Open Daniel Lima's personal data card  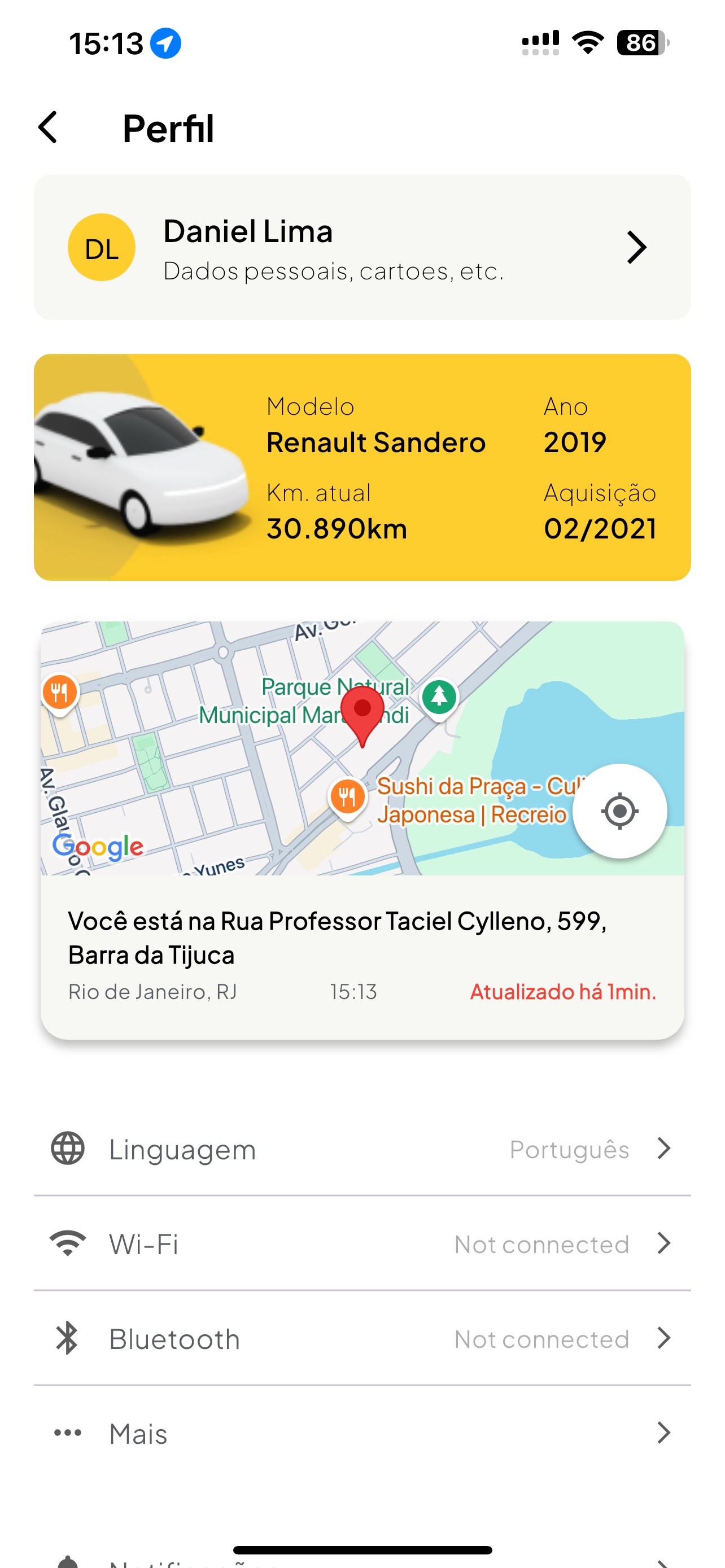point(362,247)
